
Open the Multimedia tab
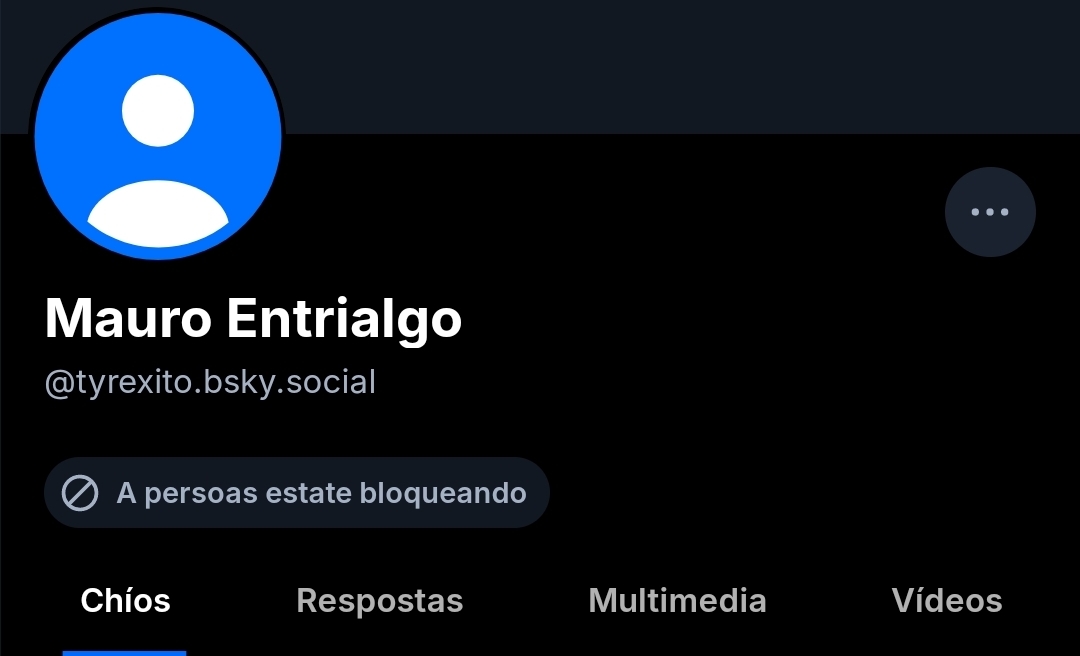(x=677, y=601)
